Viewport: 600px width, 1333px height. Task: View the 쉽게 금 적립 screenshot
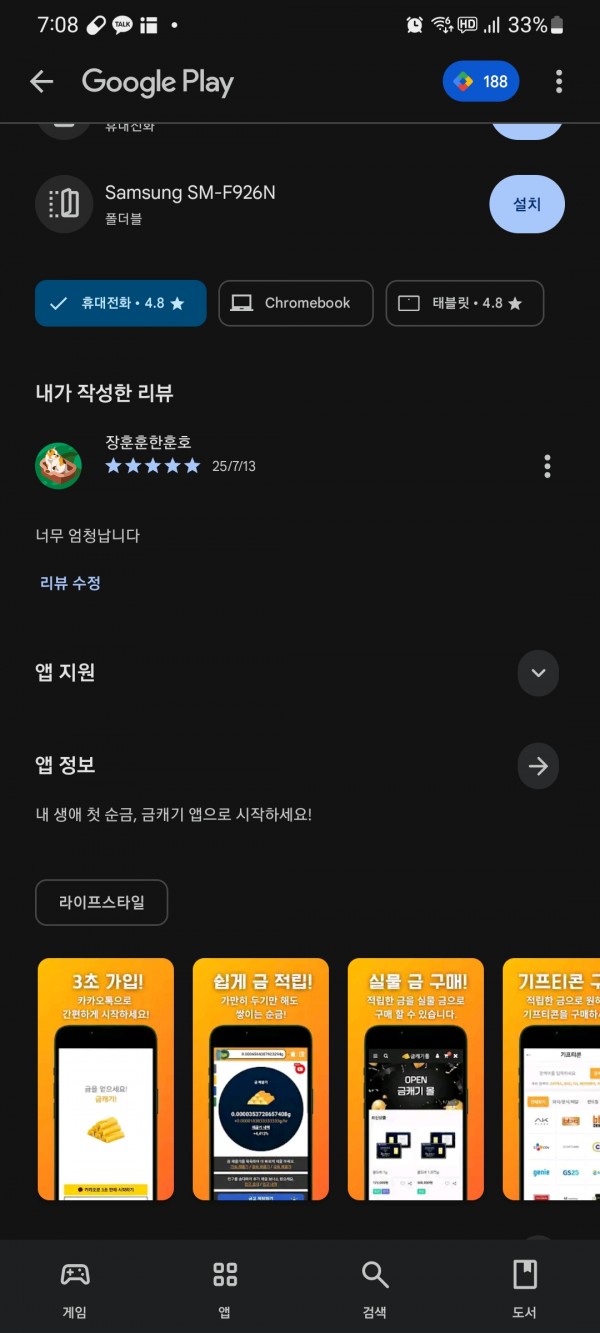[x=261, y=1079]
